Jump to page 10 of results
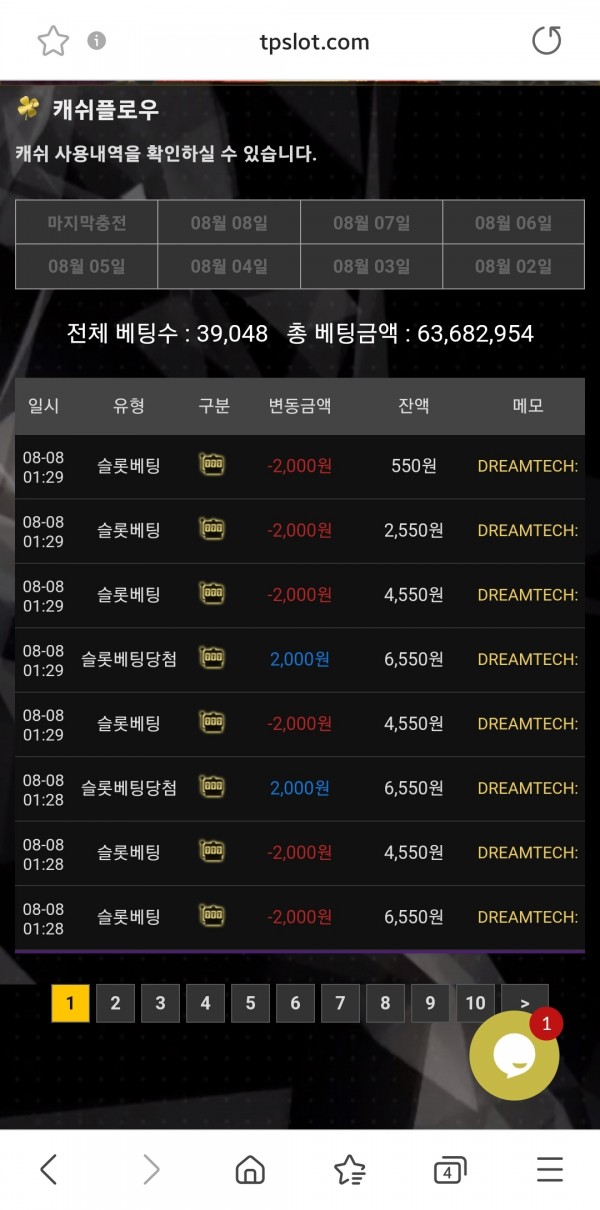This screenshot has height=1210, width=600. (x=475, y=1003)
